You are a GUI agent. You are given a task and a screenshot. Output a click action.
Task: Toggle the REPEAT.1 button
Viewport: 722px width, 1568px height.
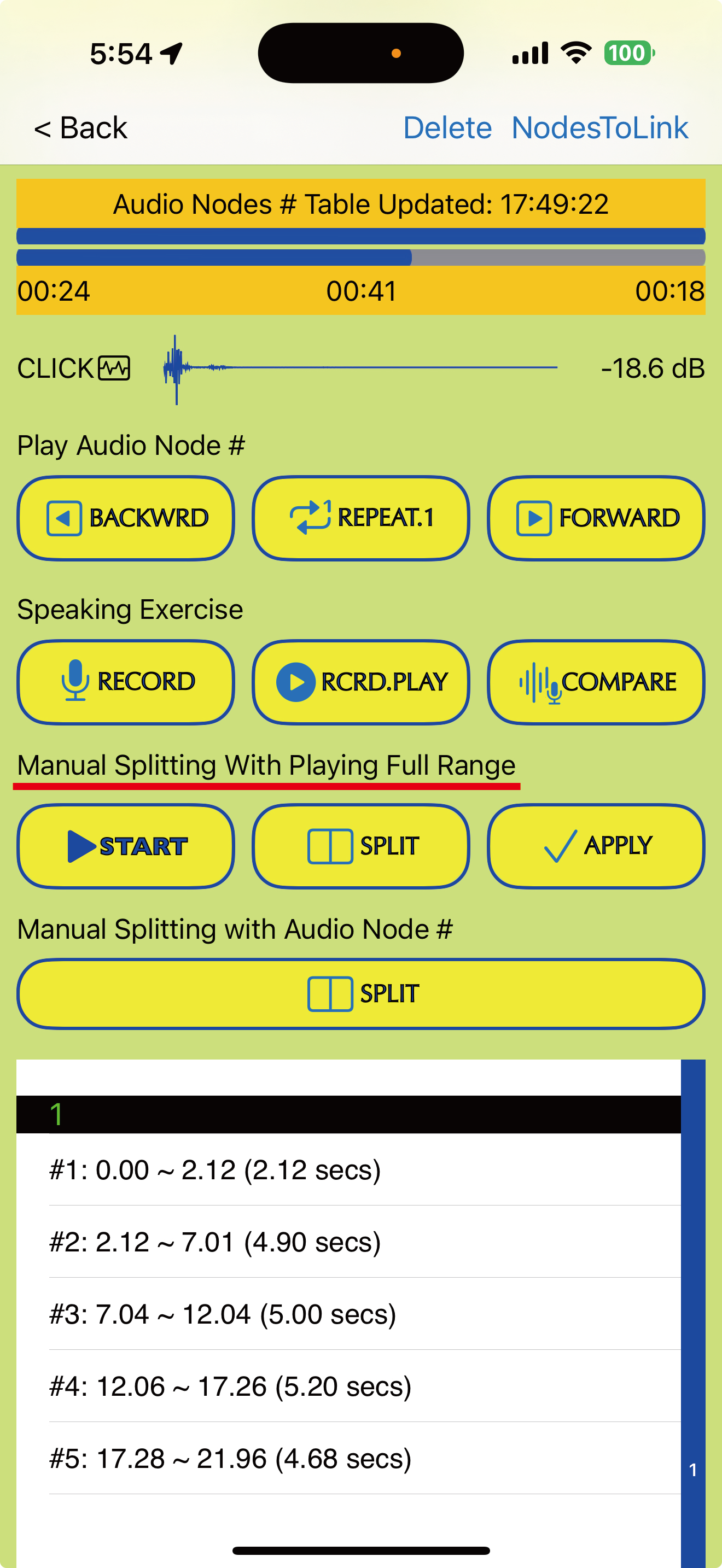360,518
